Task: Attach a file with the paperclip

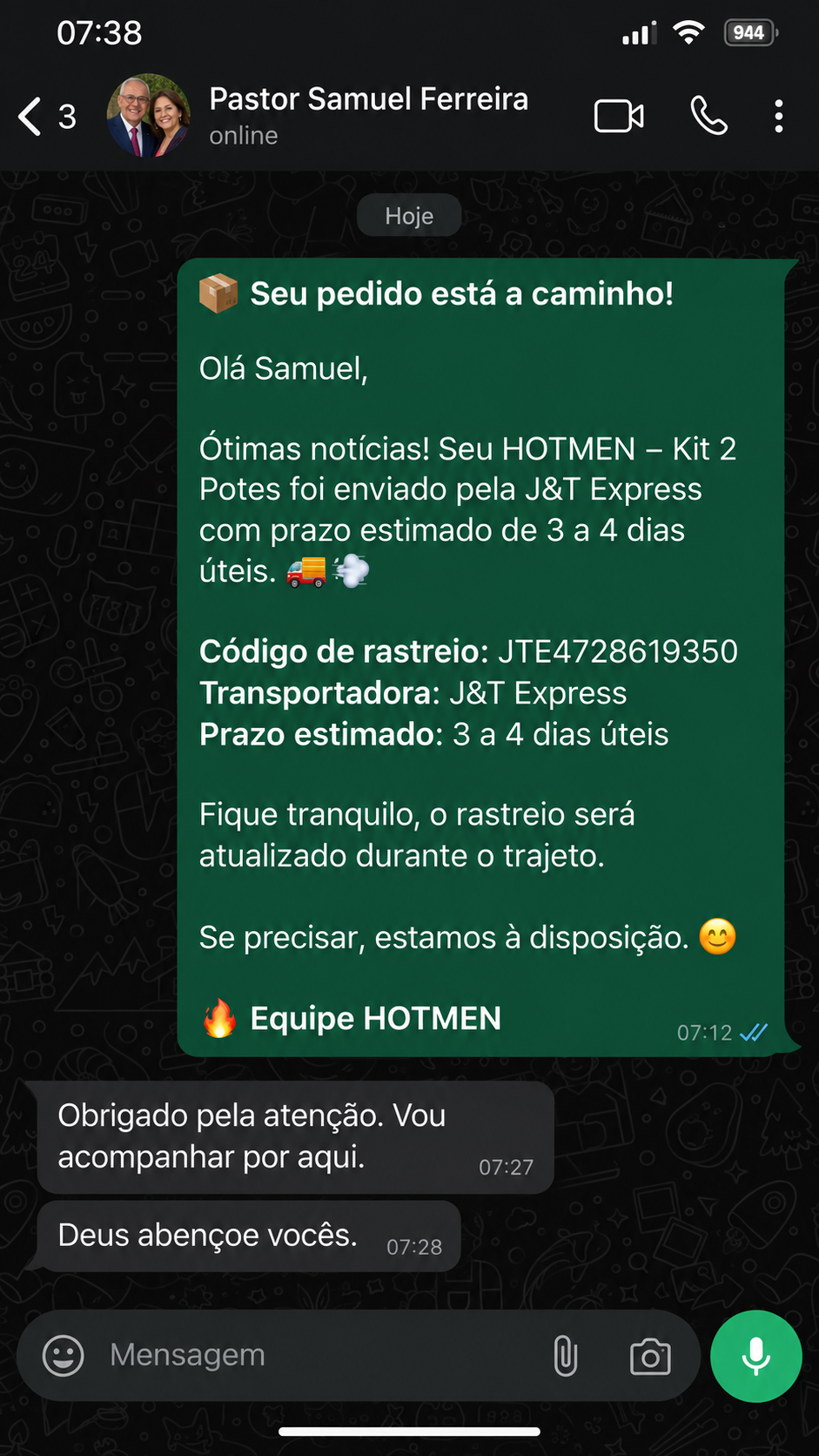Action: pos(566,1356)
